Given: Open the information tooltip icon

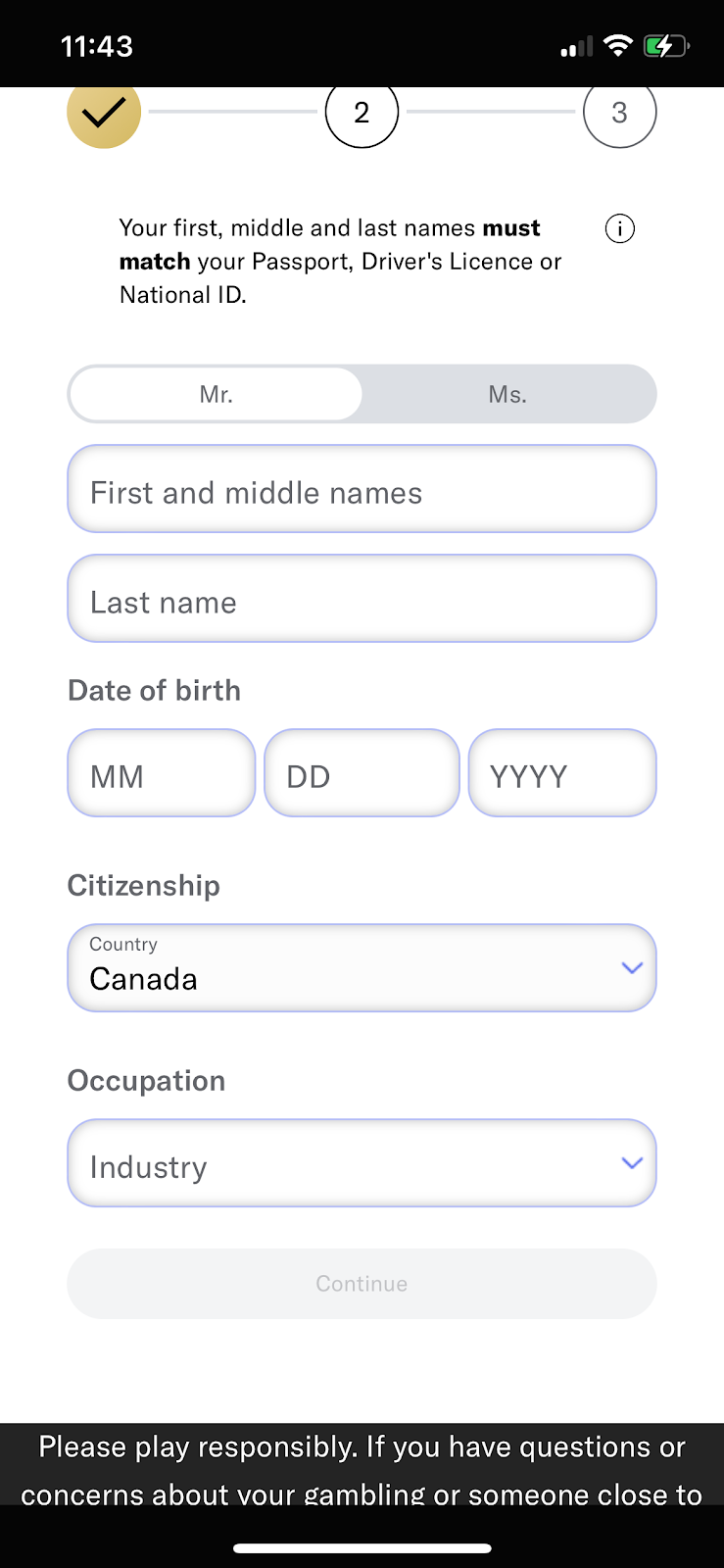Looking at the screenshot, I should pos(619,228).
